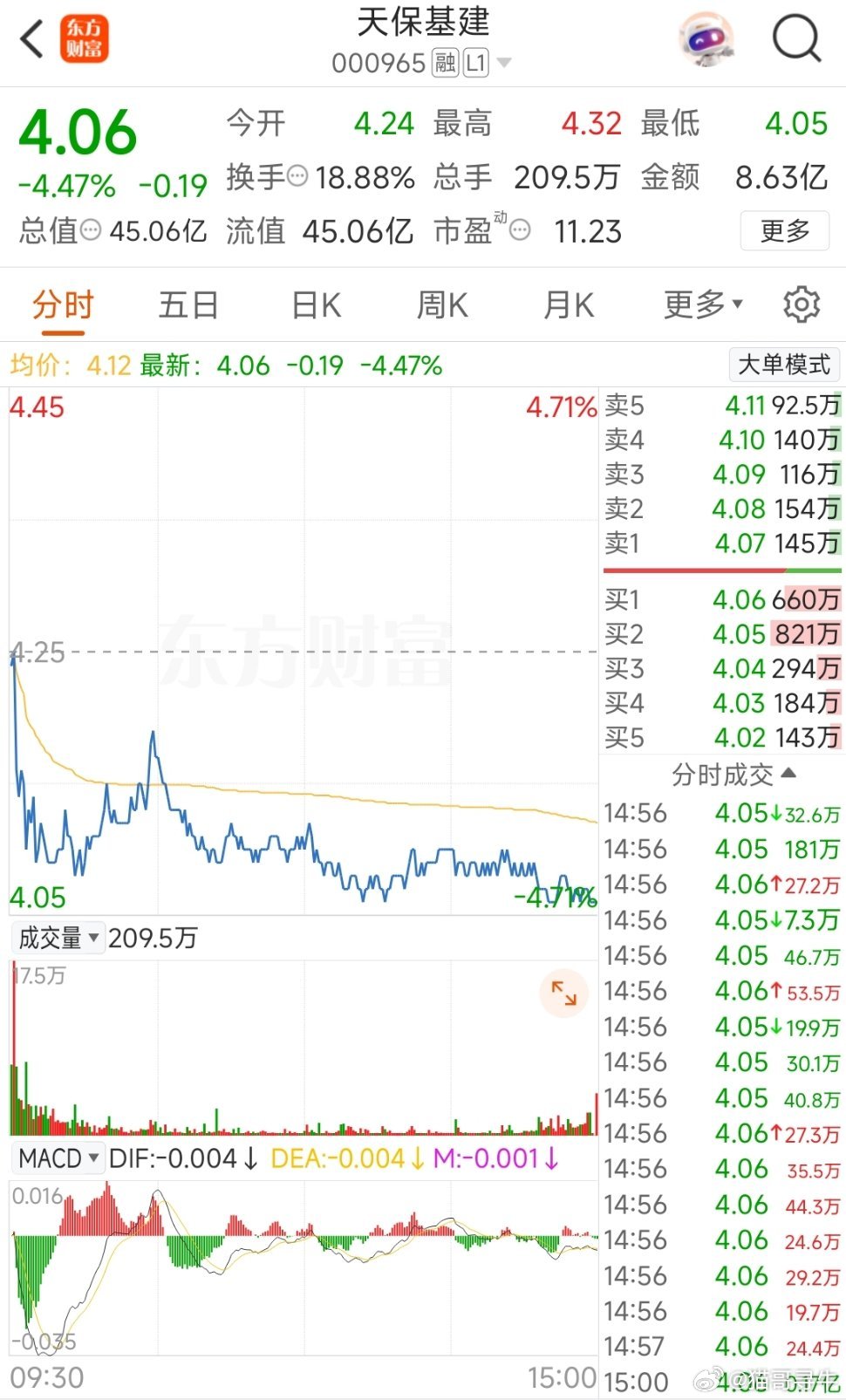The height and width of the screenshot is (1400, 846).
Task: Tap info icon beside 换手
Action: 297,177
